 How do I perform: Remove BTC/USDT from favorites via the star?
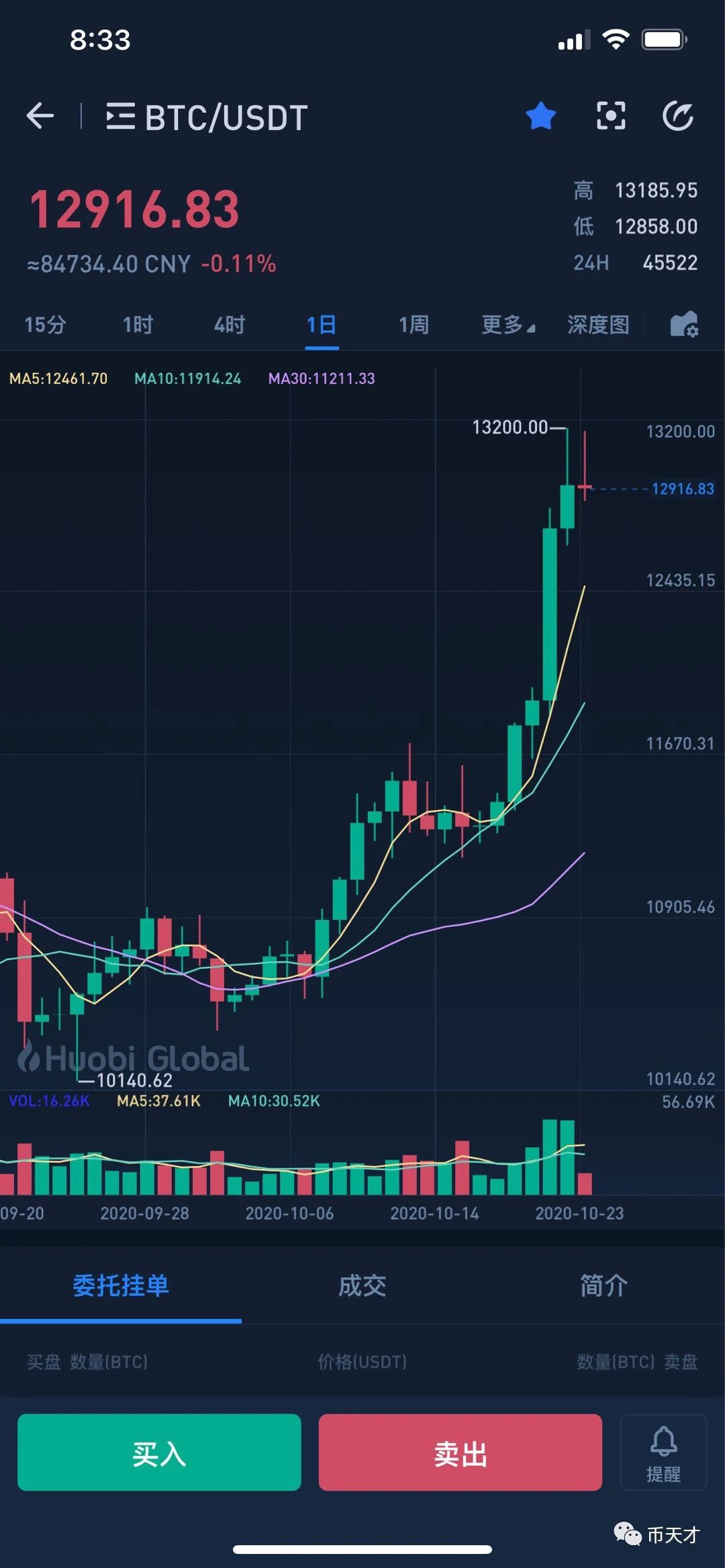coord(540,116)
